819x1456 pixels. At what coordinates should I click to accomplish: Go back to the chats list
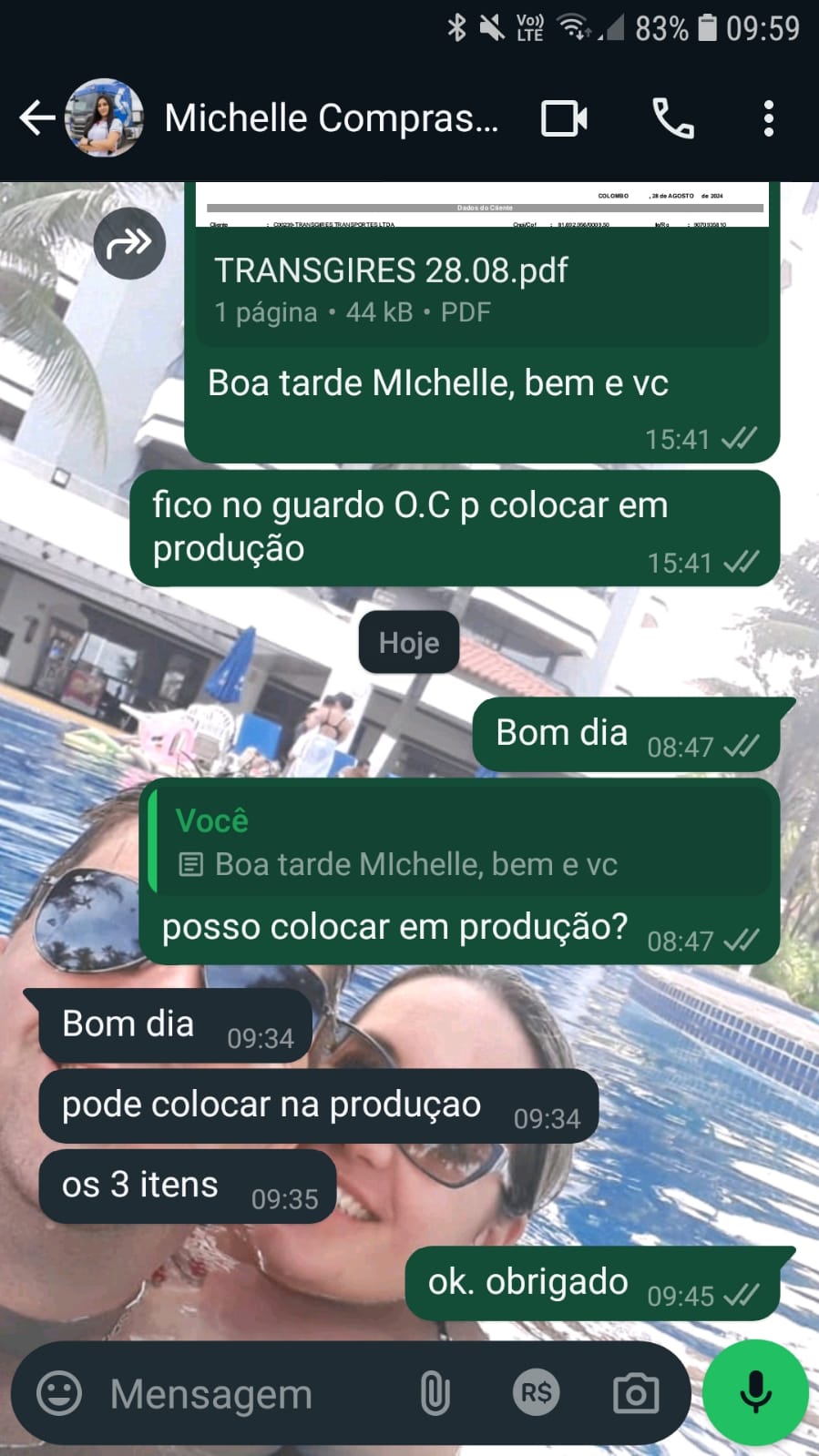click(x=36, y=118)
